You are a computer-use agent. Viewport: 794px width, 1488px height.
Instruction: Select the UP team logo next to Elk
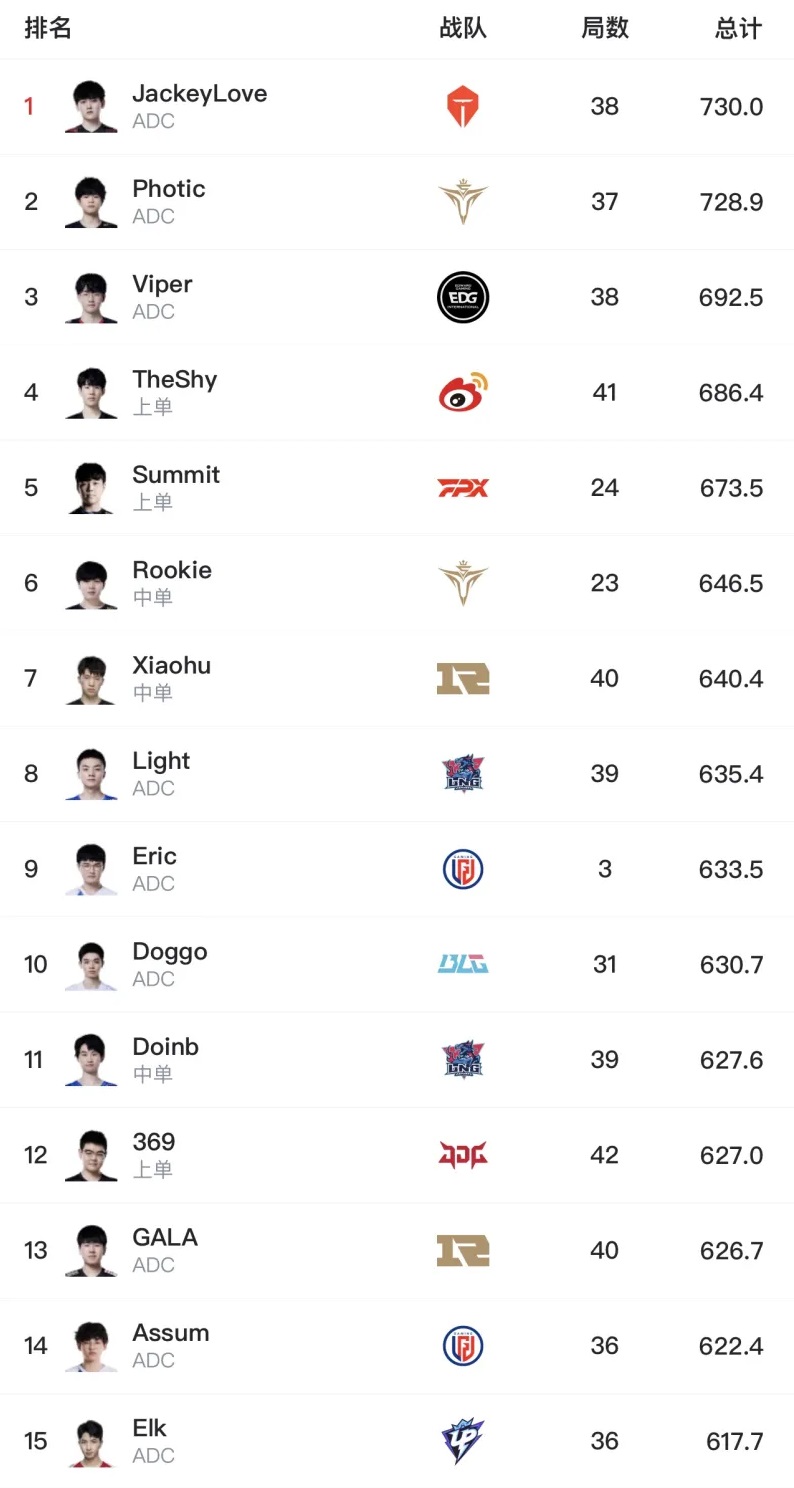[461, 1441]
